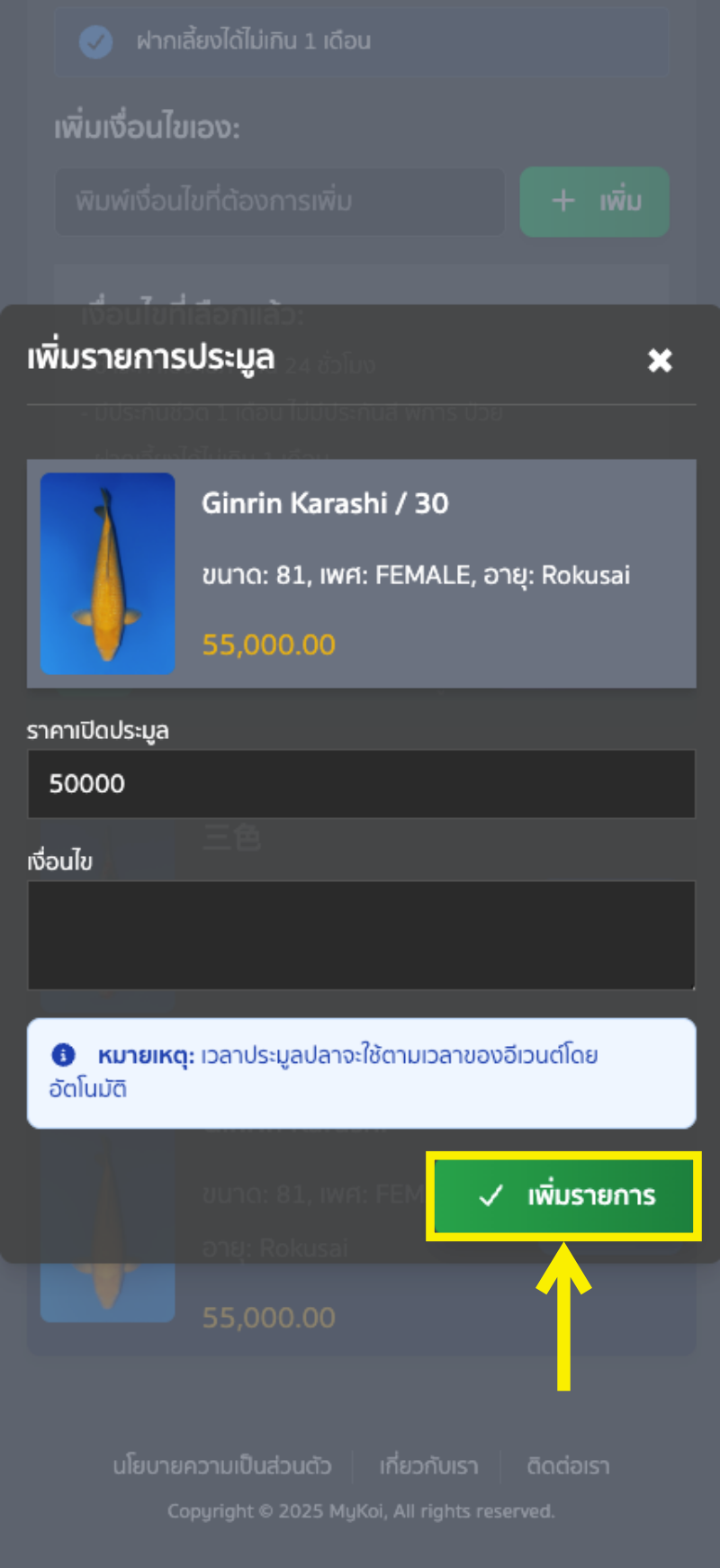Close the เพิ่มรายการประมูล dialog

click(660, 360)
